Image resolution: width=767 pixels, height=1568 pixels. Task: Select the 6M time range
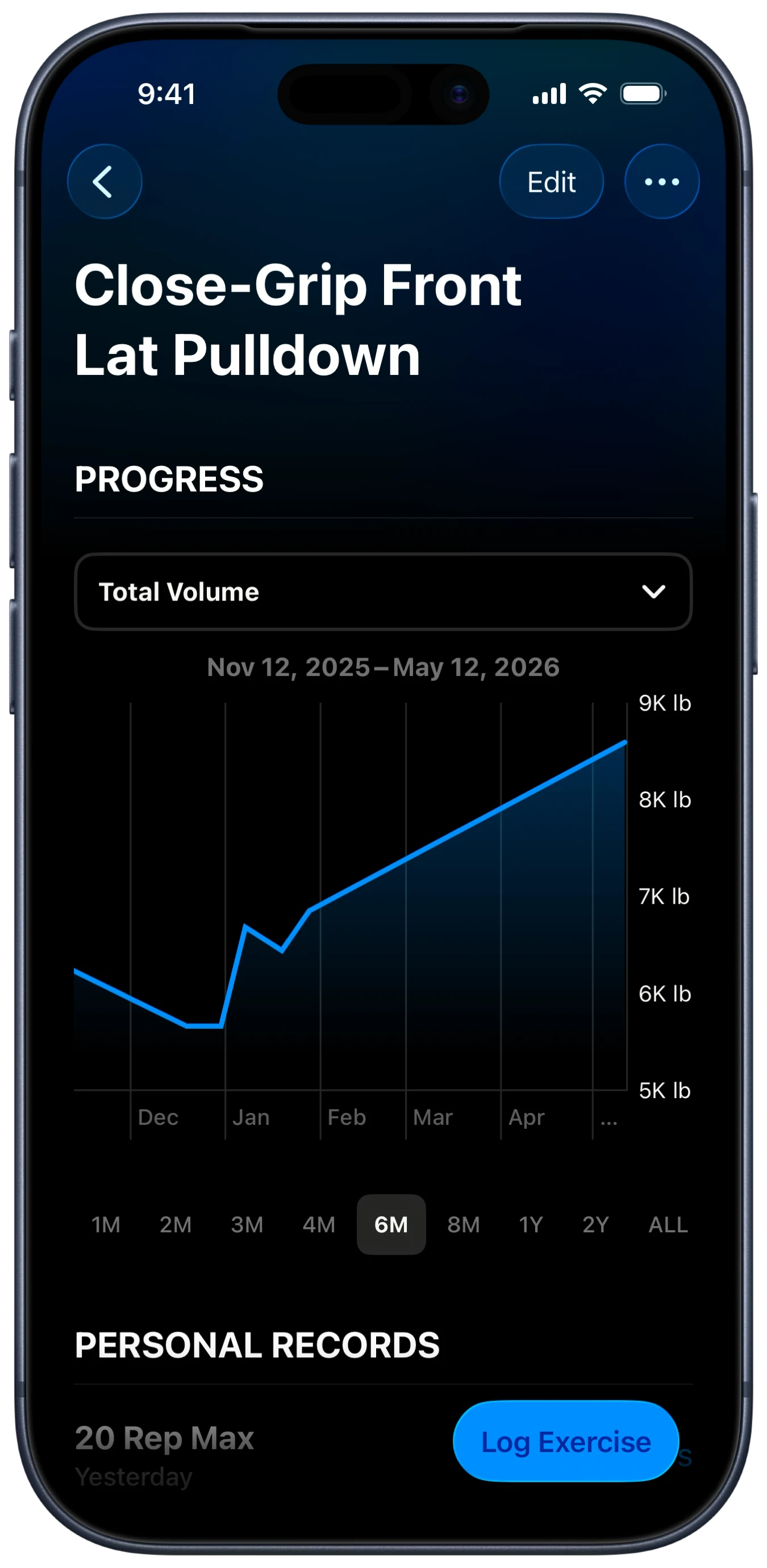click(x=391, y=1225)
